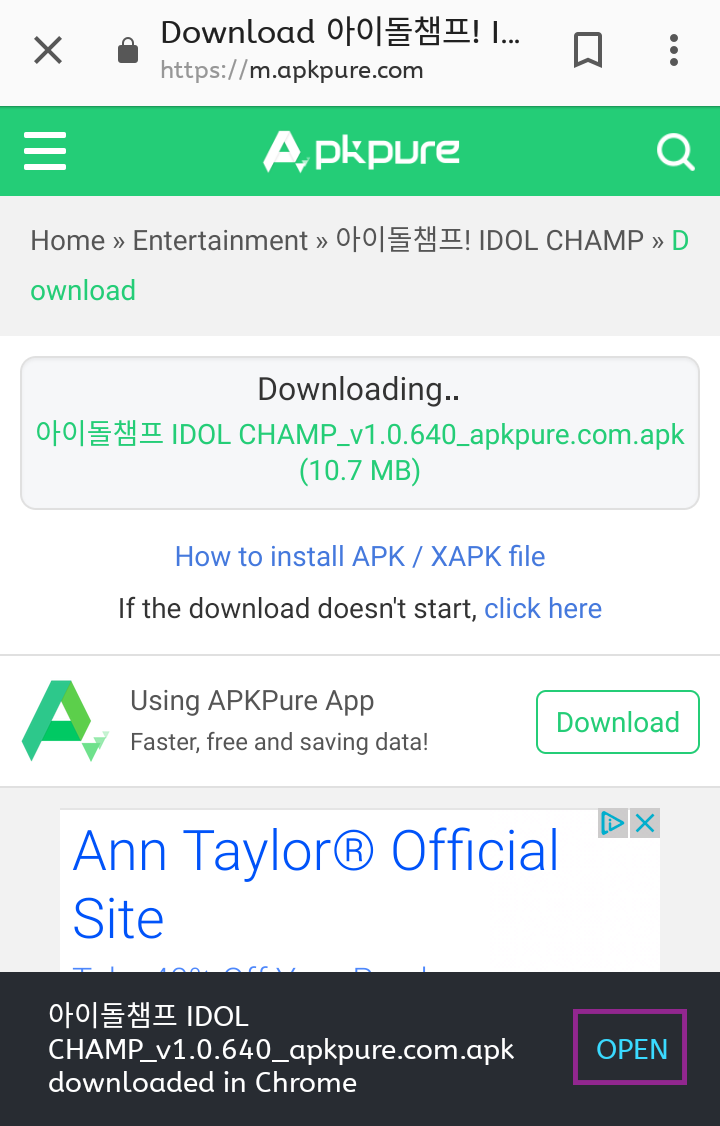Open the APKPure hamburger menu
The width and height of the screenshot is (720, 1126).
coord(45,151)
